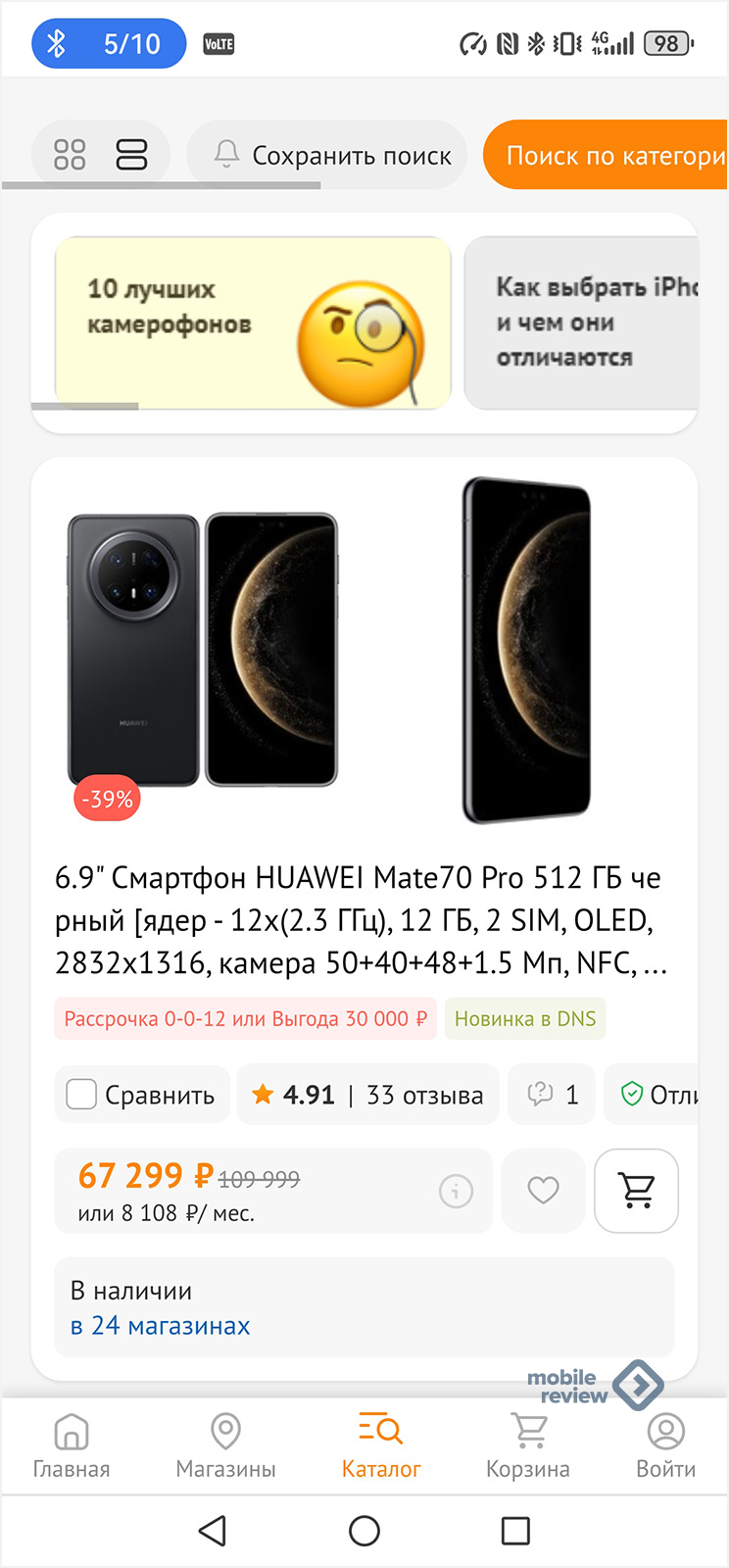Image resolution: width=729 pixels, height=1568 pixels.
Task: Open Корзина tab
Action: pyautogui.click(x=528, y=1445)
